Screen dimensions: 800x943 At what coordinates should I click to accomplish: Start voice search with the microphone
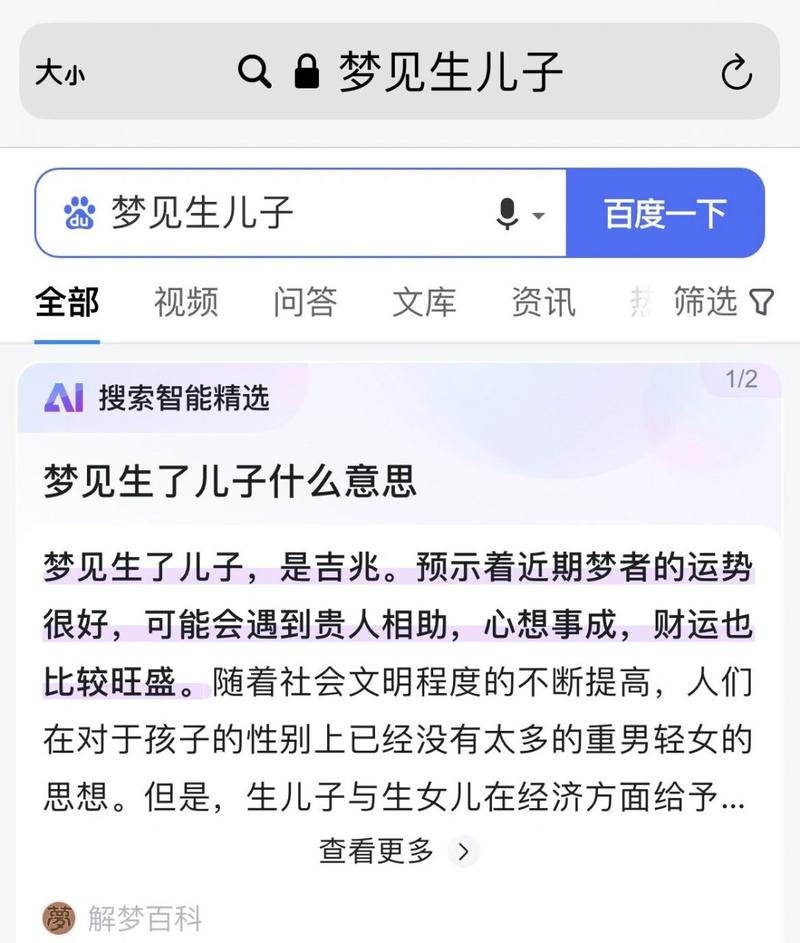pyautogui.click(x=508, y=213)
